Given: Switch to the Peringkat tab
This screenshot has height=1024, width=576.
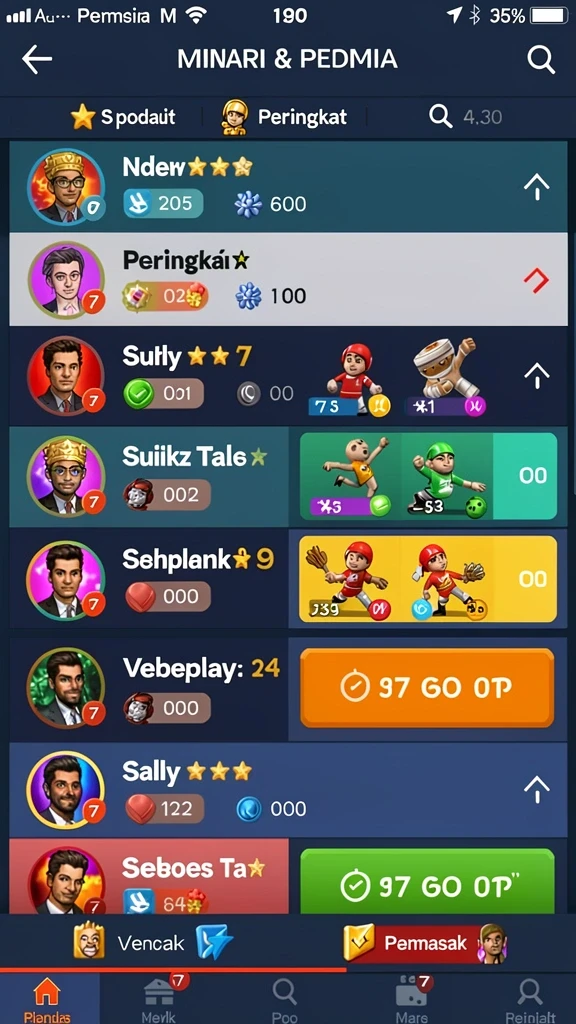Looking at the screenshot, I should point(285,117).
